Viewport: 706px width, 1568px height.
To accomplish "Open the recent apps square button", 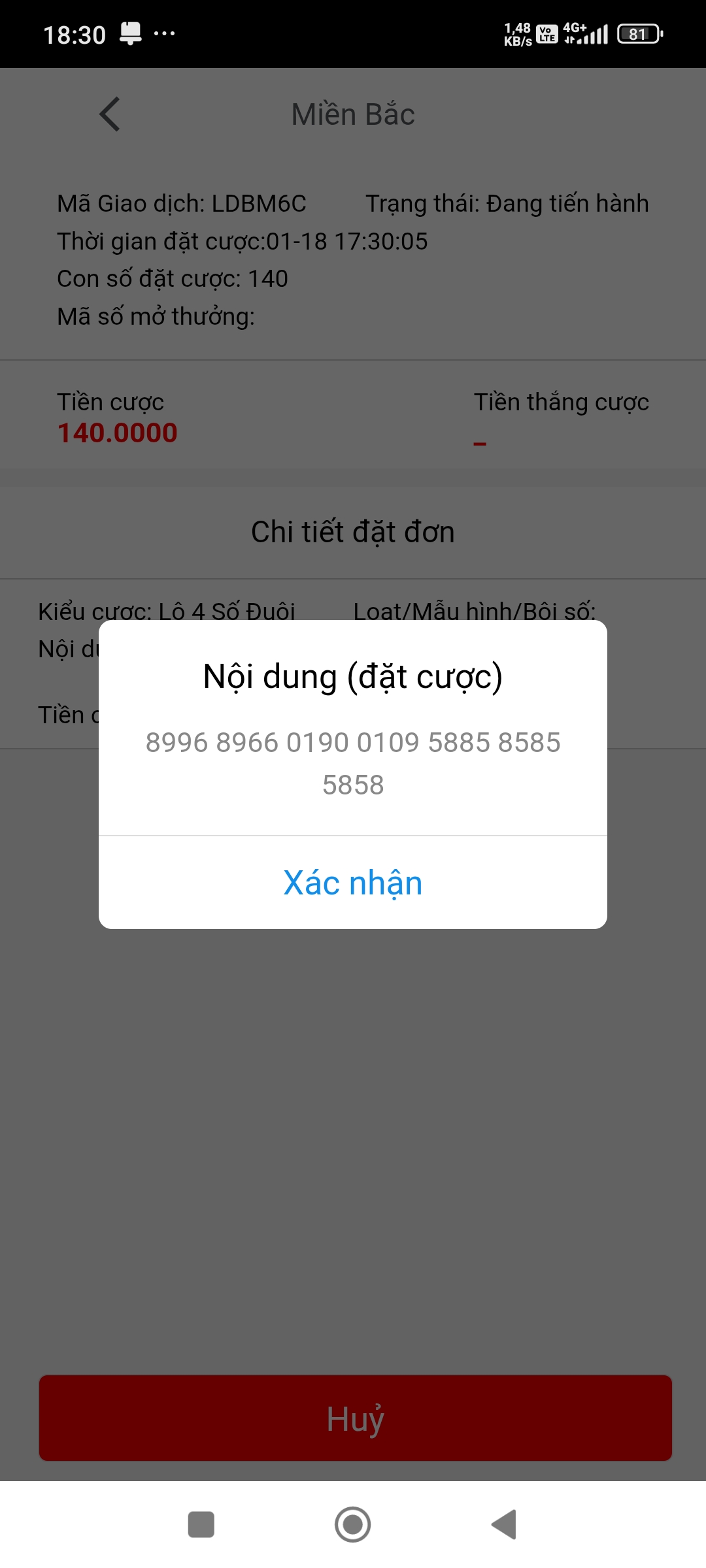I will coord(201,1524).
